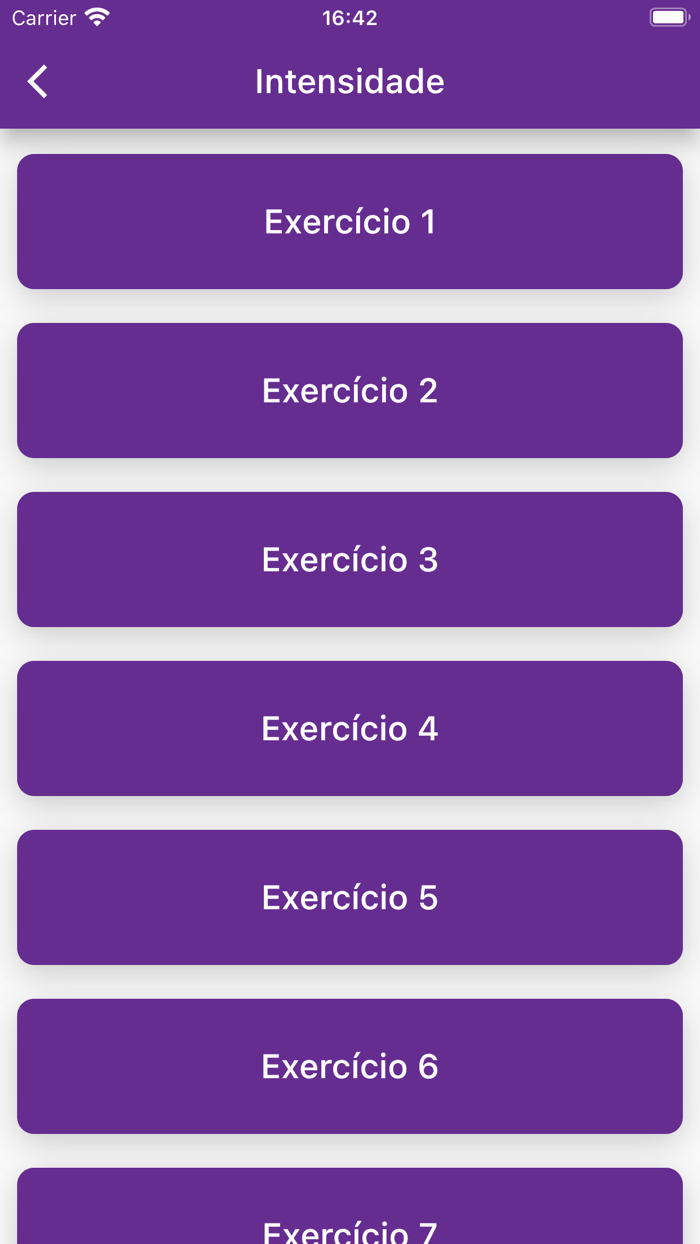Go back using the header arrow
Screen dimensions: 700x1244
[x=38, y=82]
